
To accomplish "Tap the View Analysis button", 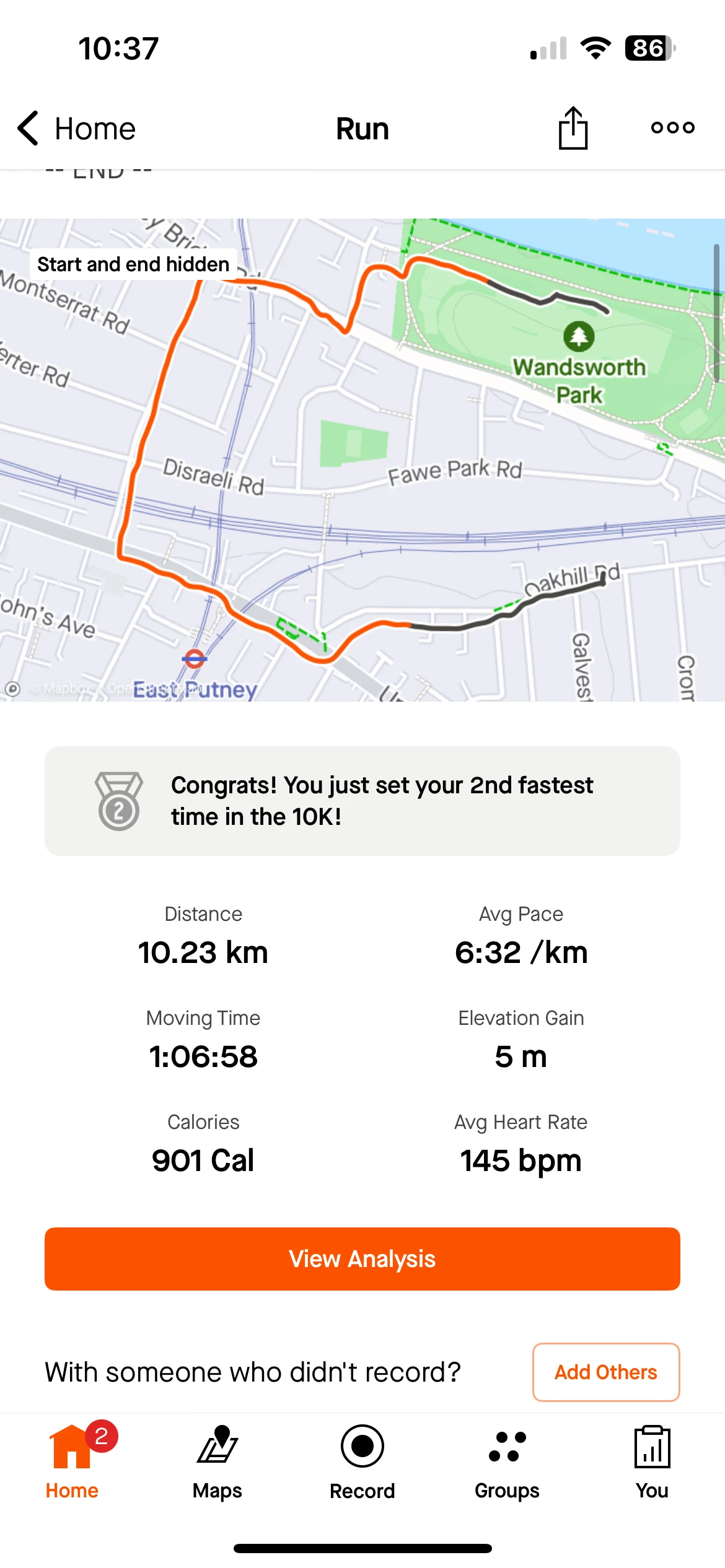I will [x=362, y=1259].
